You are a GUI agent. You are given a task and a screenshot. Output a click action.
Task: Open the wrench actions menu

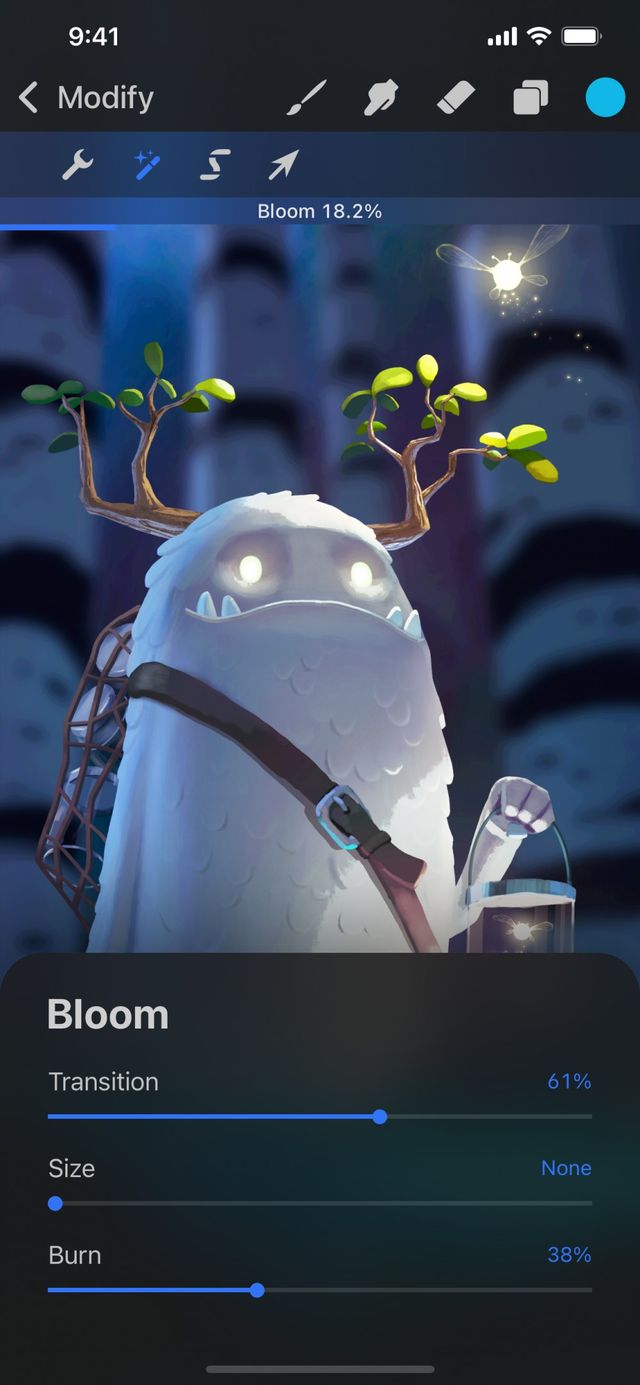[77, 165]
